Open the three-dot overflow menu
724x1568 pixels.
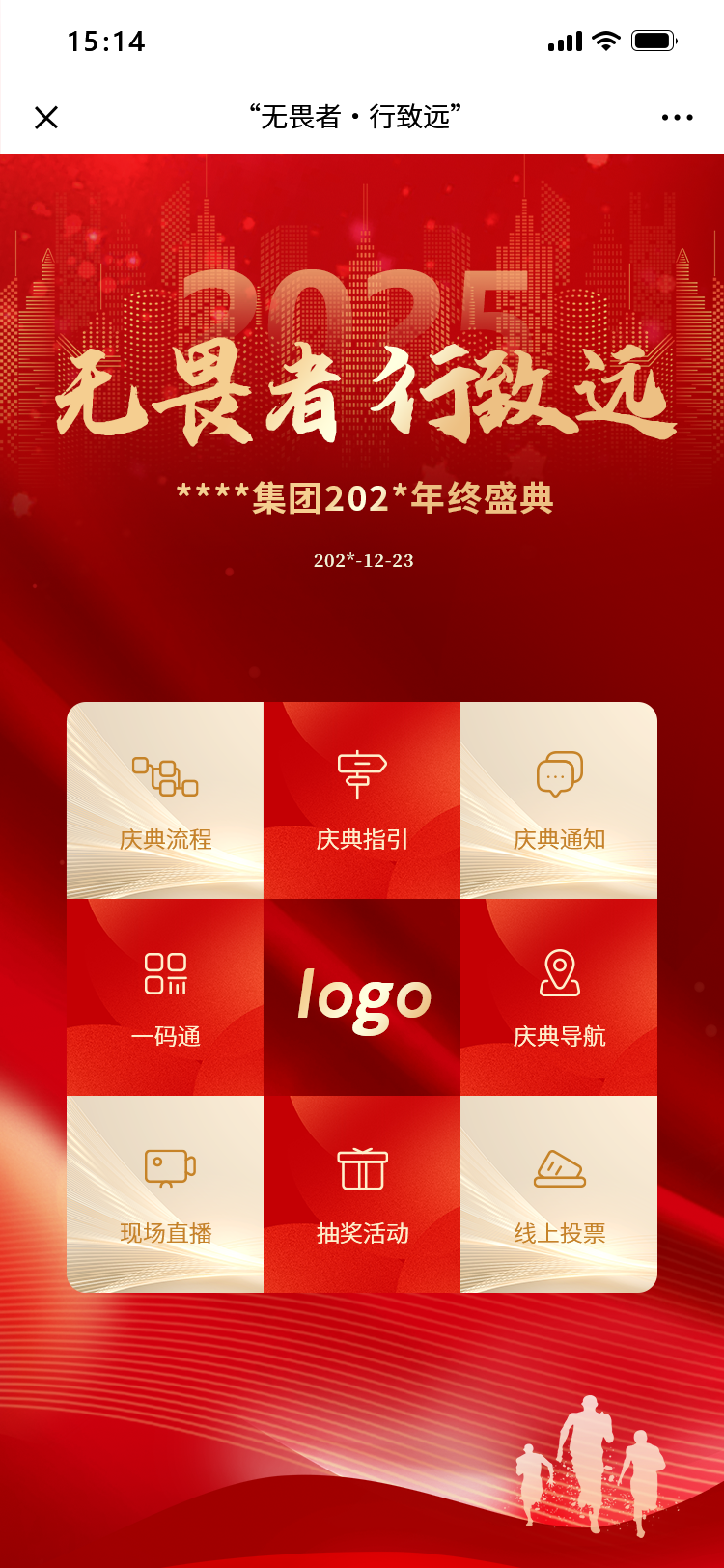677,118
